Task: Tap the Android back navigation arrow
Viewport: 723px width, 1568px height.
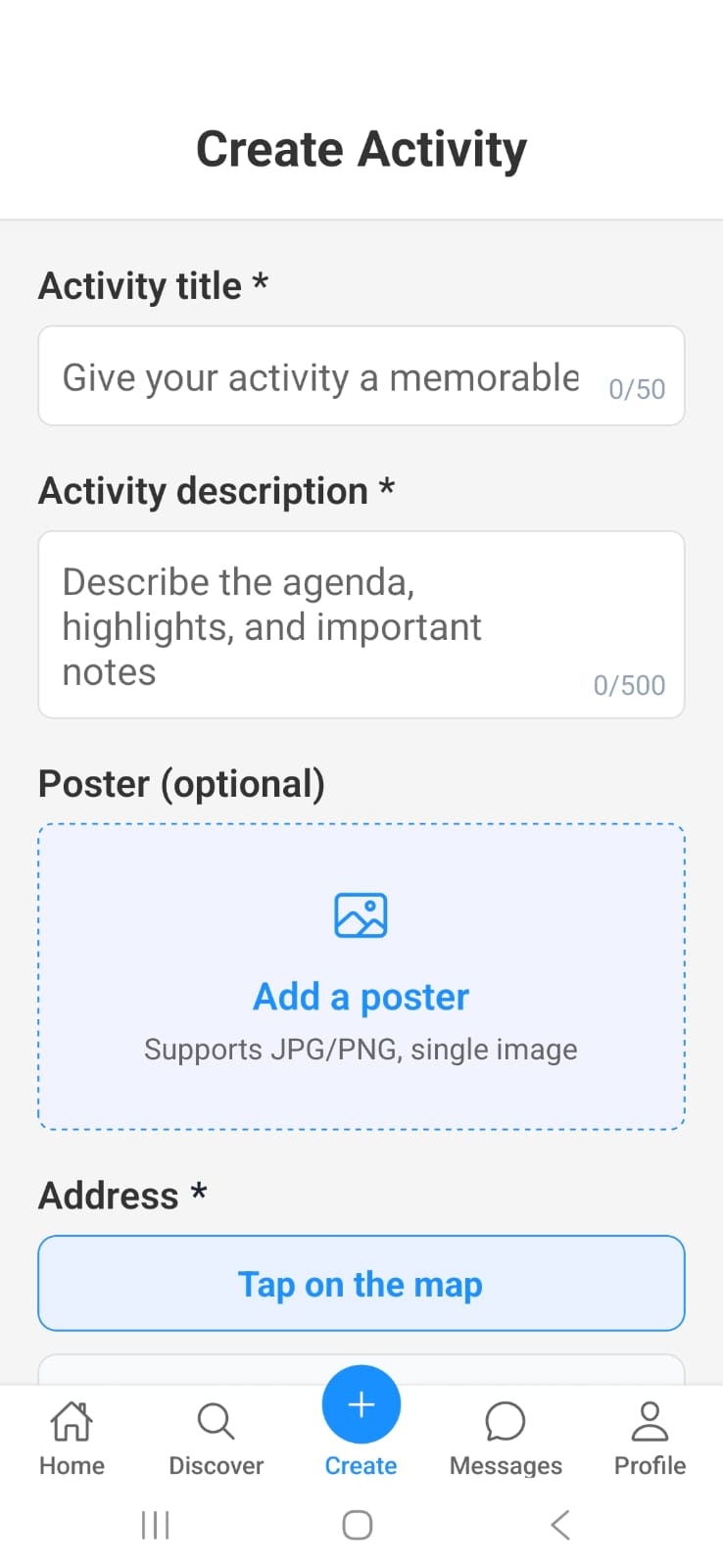Action: [559, 1525]
